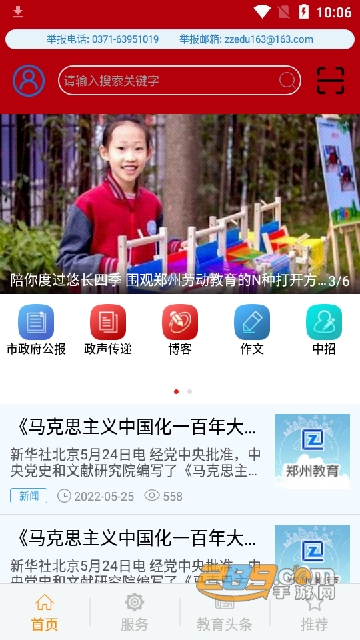Open the banner about 郑州劳动教育

180,204
